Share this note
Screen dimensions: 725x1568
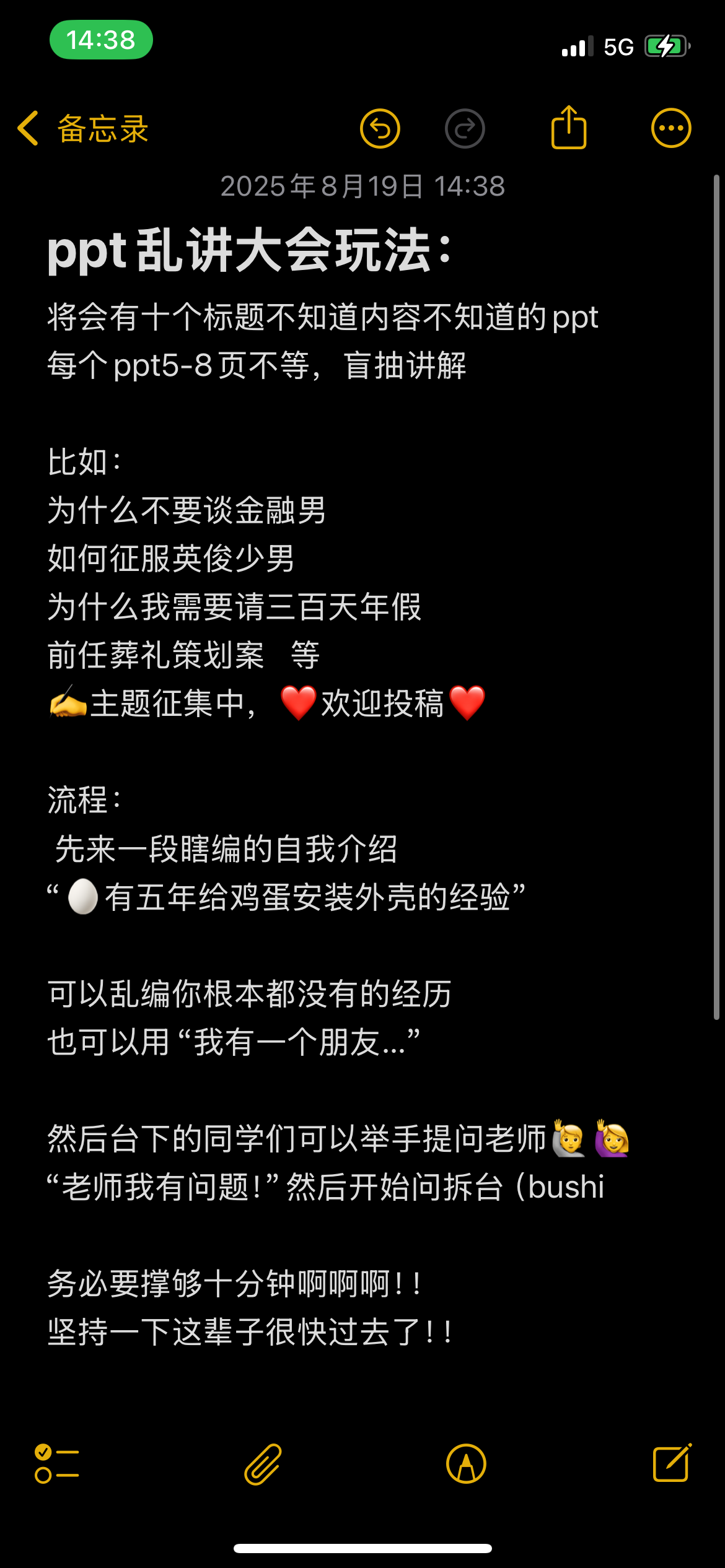click(x=568, y=127)
